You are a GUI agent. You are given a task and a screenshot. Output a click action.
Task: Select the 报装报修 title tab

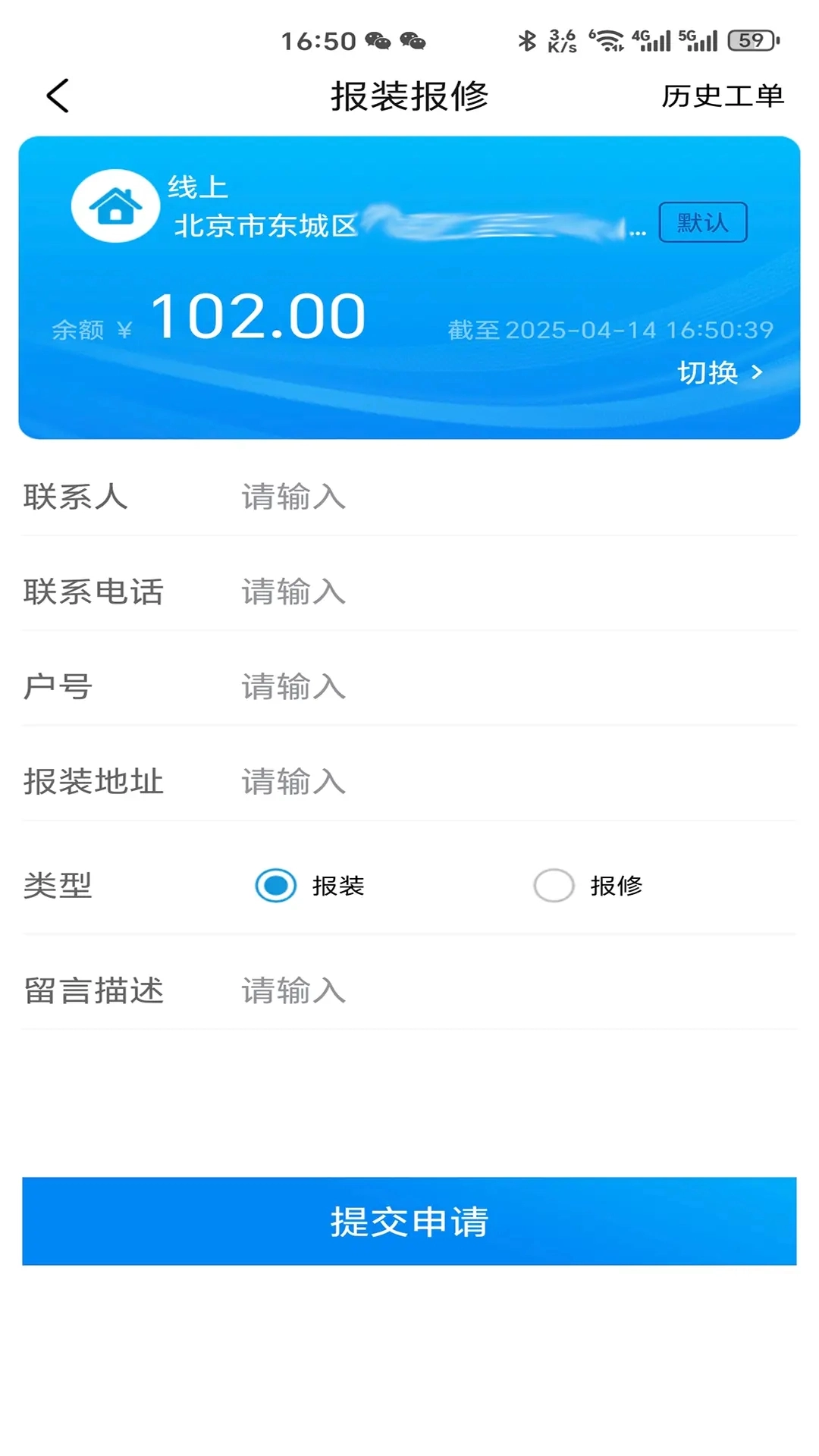[409, 96]
